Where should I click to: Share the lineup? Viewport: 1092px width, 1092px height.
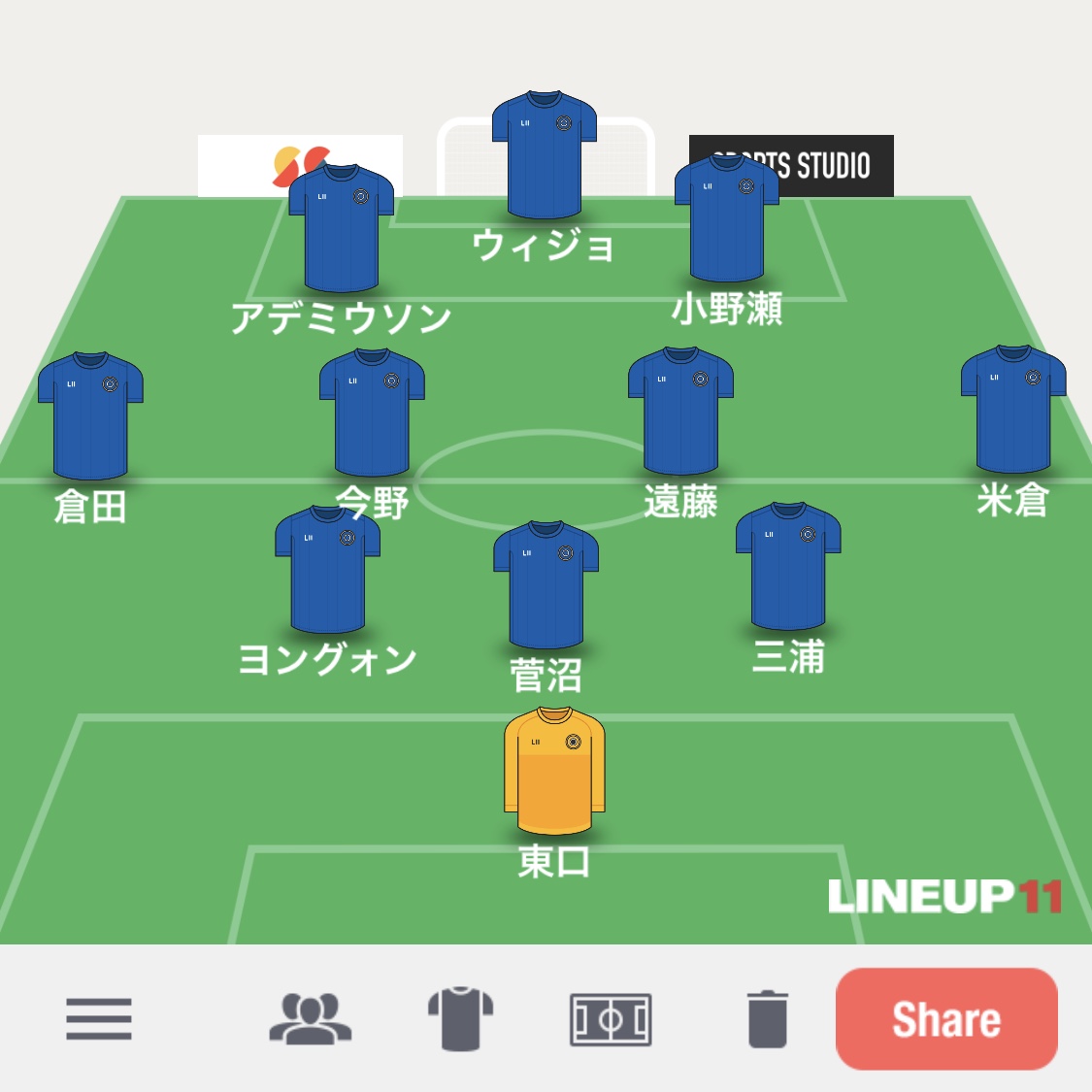click(x=945, y=1019)
